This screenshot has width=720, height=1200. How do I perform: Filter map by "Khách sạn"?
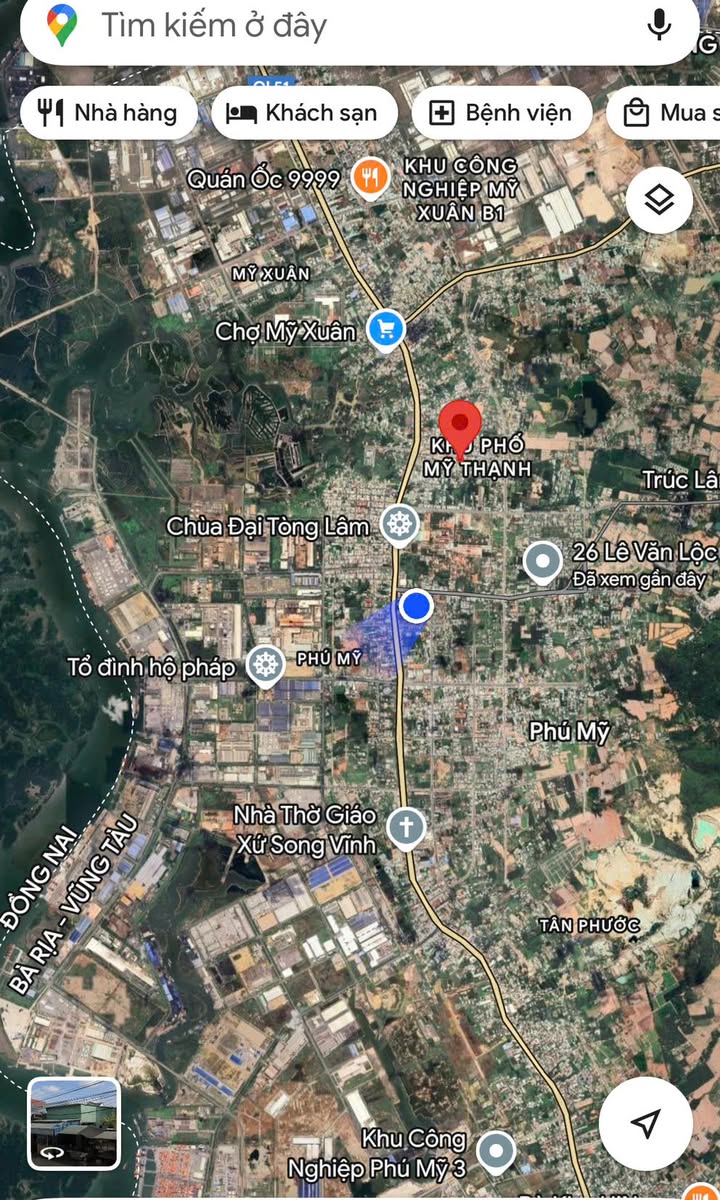click(x=305, y=113)
